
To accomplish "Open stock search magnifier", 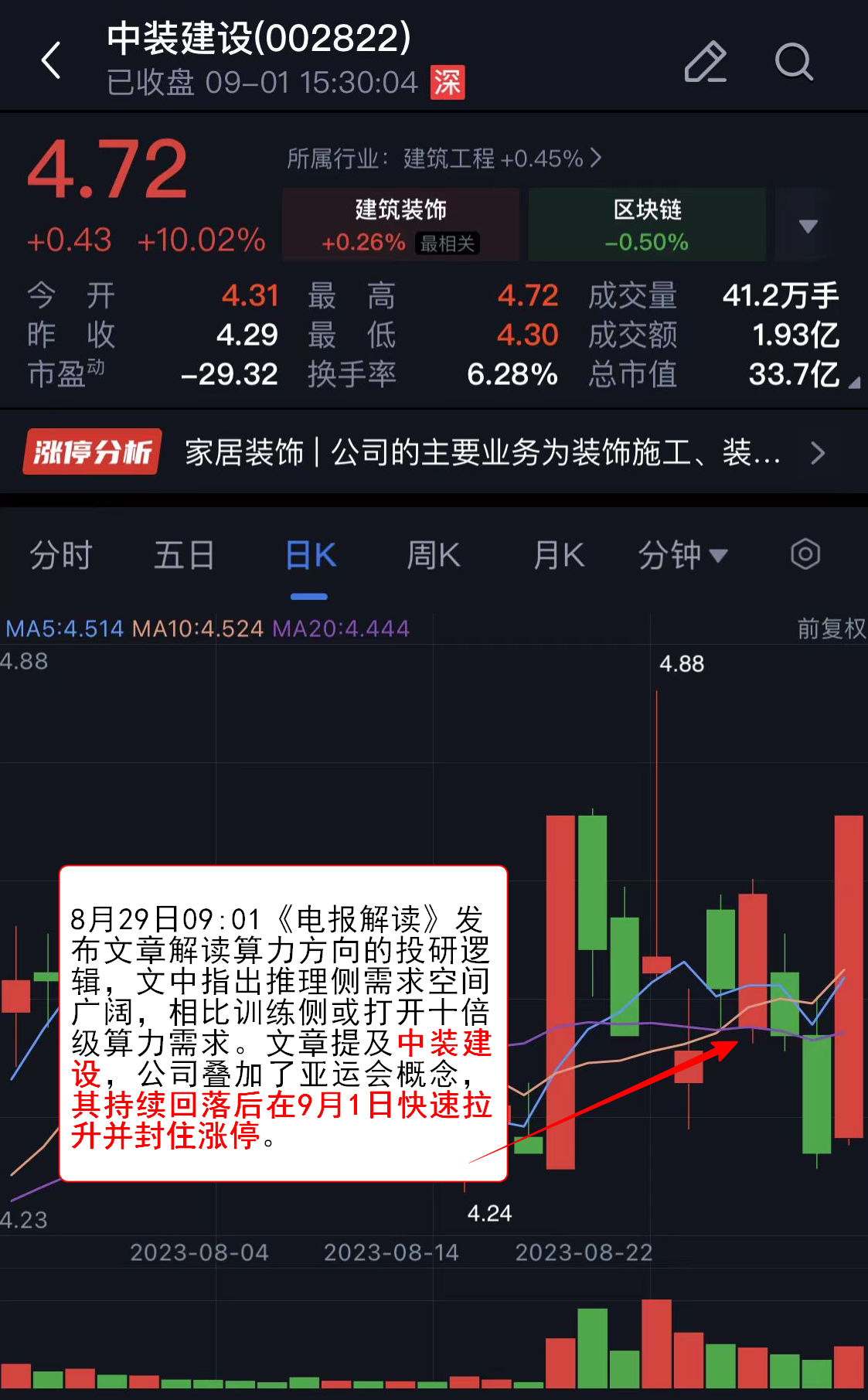I will 794,61.
